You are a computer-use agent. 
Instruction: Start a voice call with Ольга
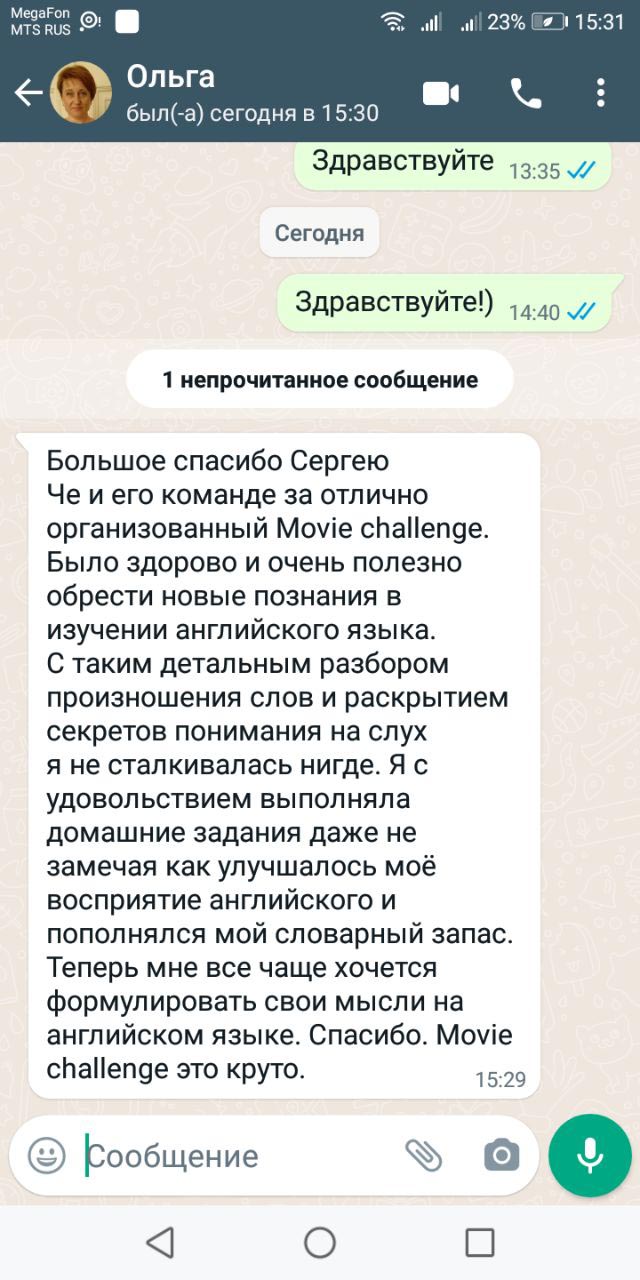coord(525,94)
